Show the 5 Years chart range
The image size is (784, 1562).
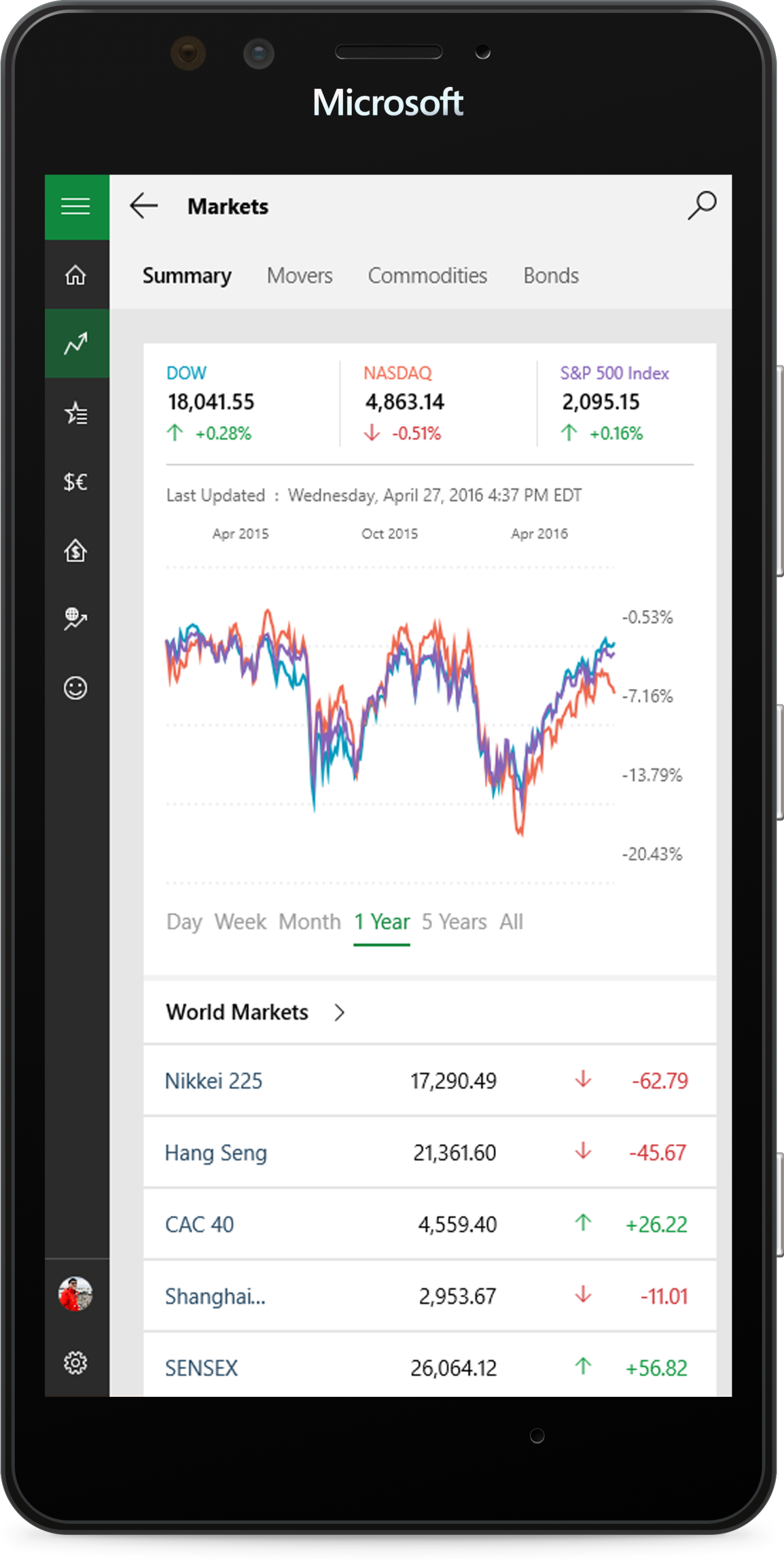[455, 922]
